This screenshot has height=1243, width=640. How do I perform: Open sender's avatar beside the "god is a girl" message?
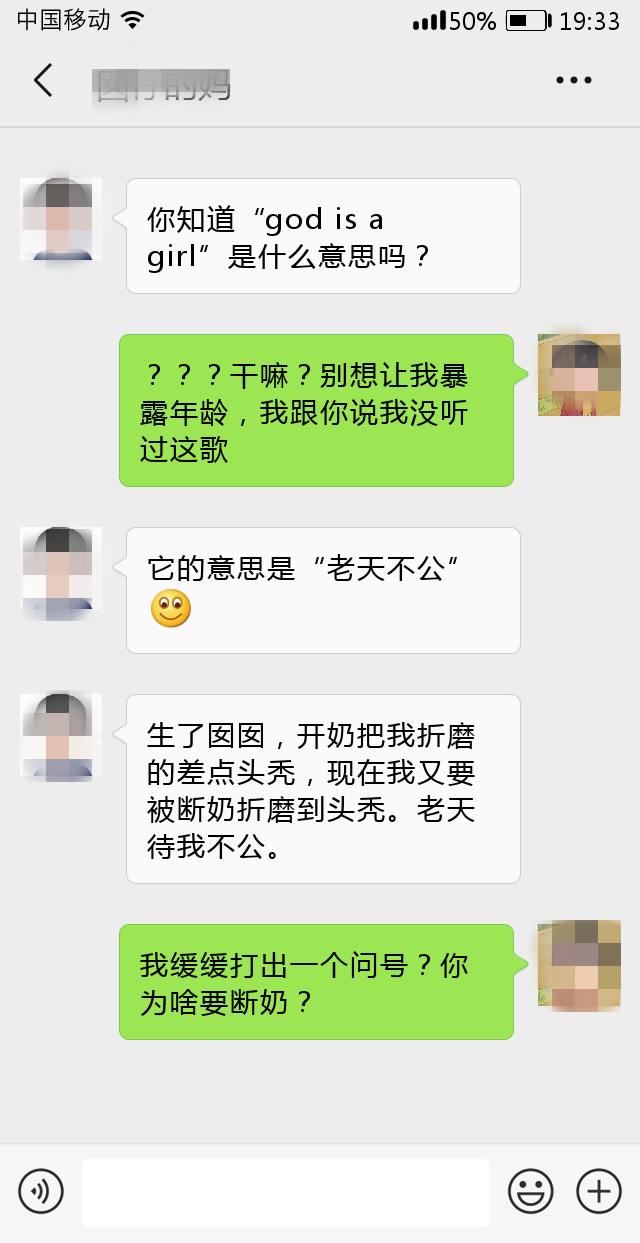coord(61,219)
